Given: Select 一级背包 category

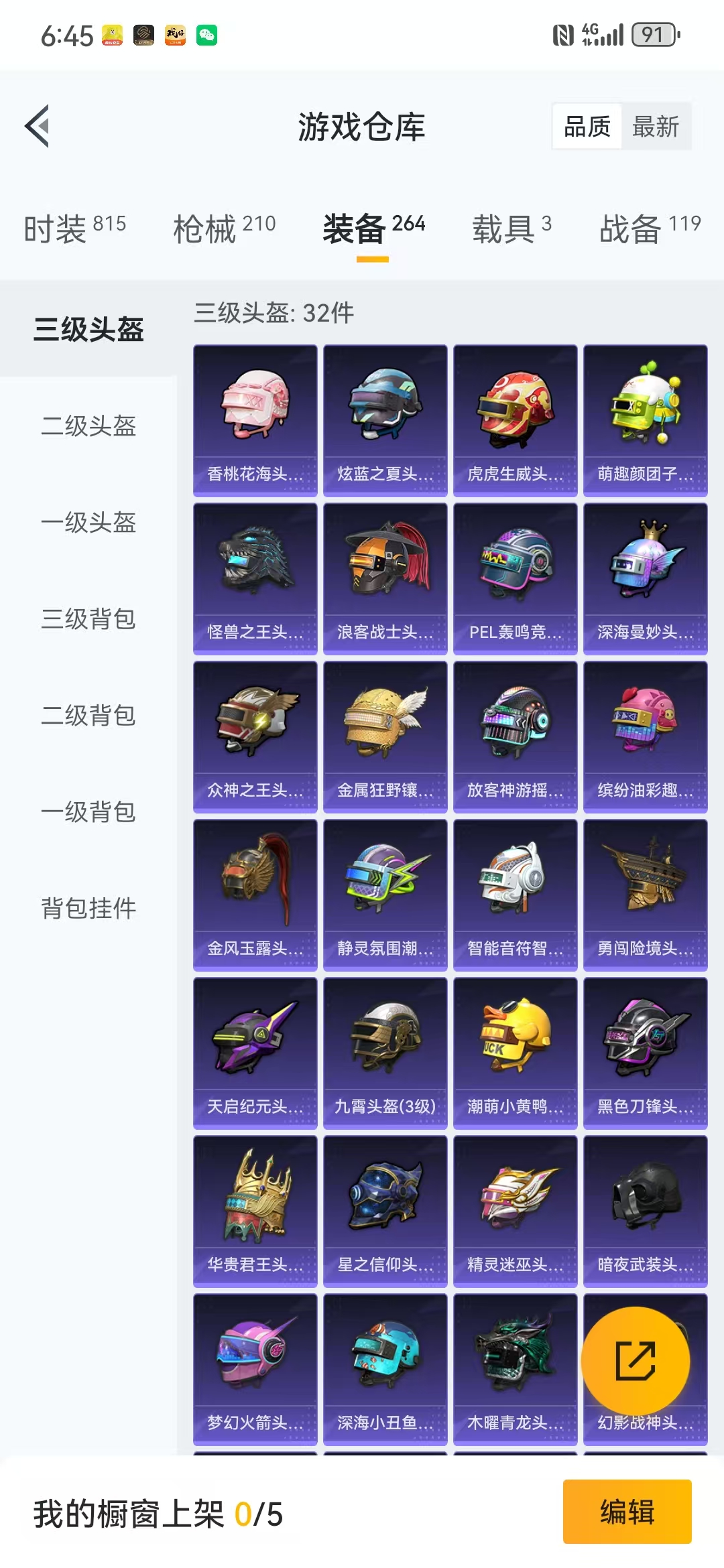Looking at the screenshot, I should (88, 811).
